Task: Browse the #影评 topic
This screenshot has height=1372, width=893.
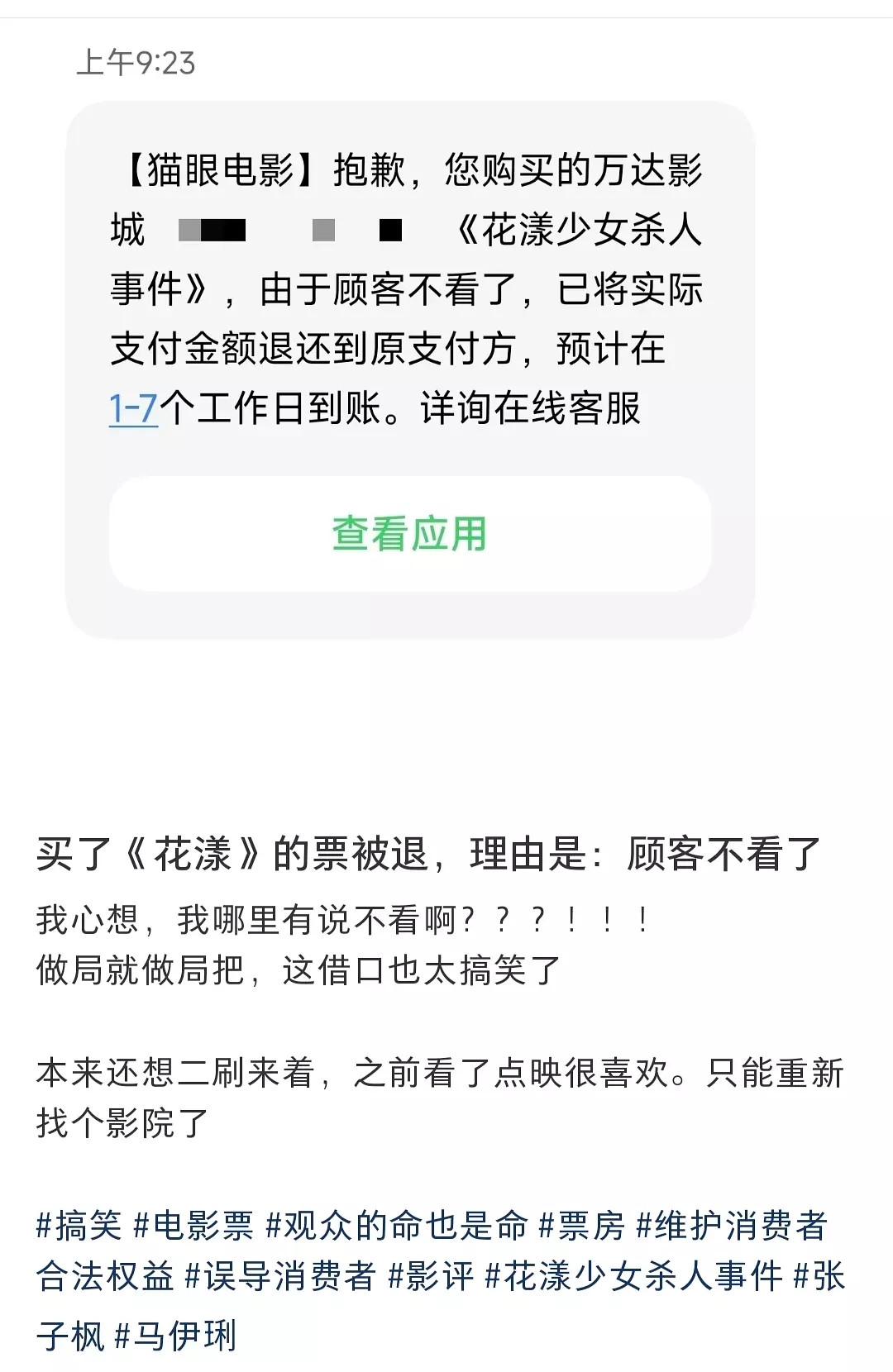Action: pos(431,1276)
